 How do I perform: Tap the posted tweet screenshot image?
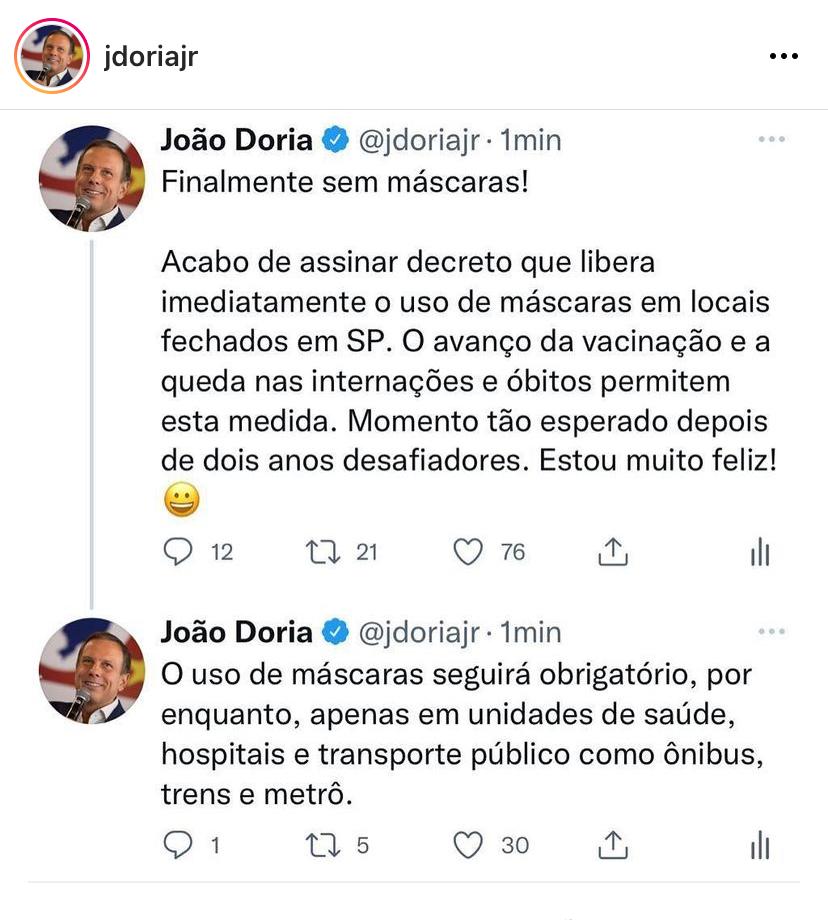coord(414,500)
